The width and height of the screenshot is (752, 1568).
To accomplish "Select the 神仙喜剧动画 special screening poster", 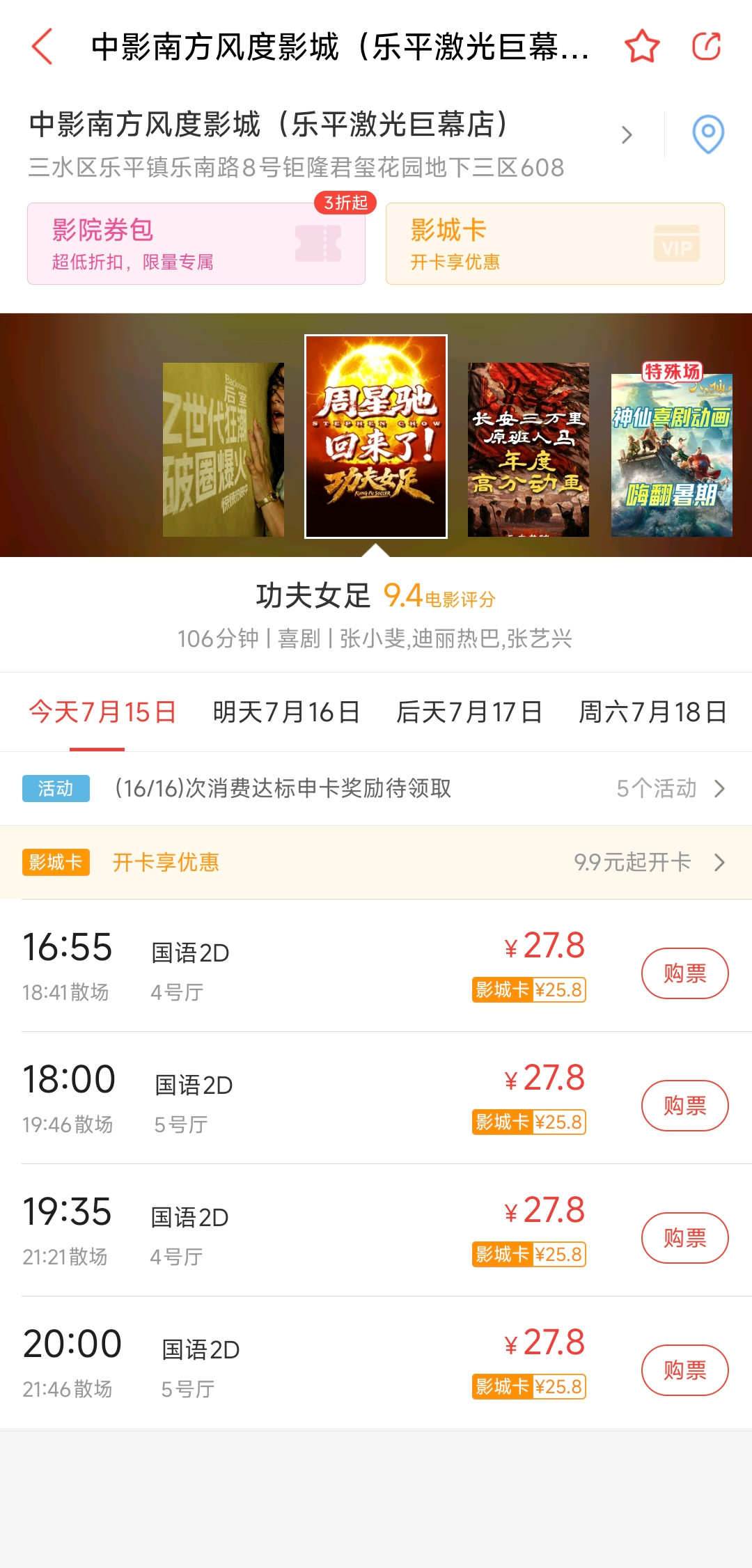I will (x=672, y=449).
